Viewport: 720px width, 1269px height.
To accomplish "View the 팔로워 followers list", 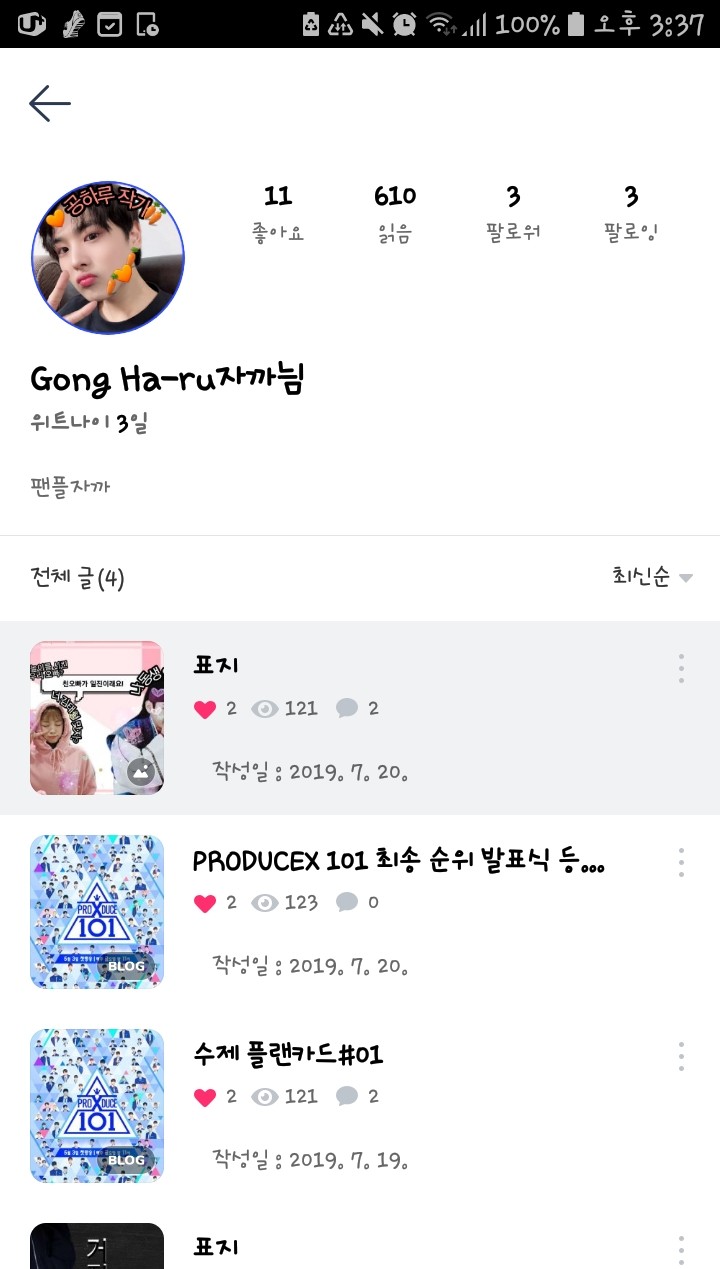I will 513,213.
